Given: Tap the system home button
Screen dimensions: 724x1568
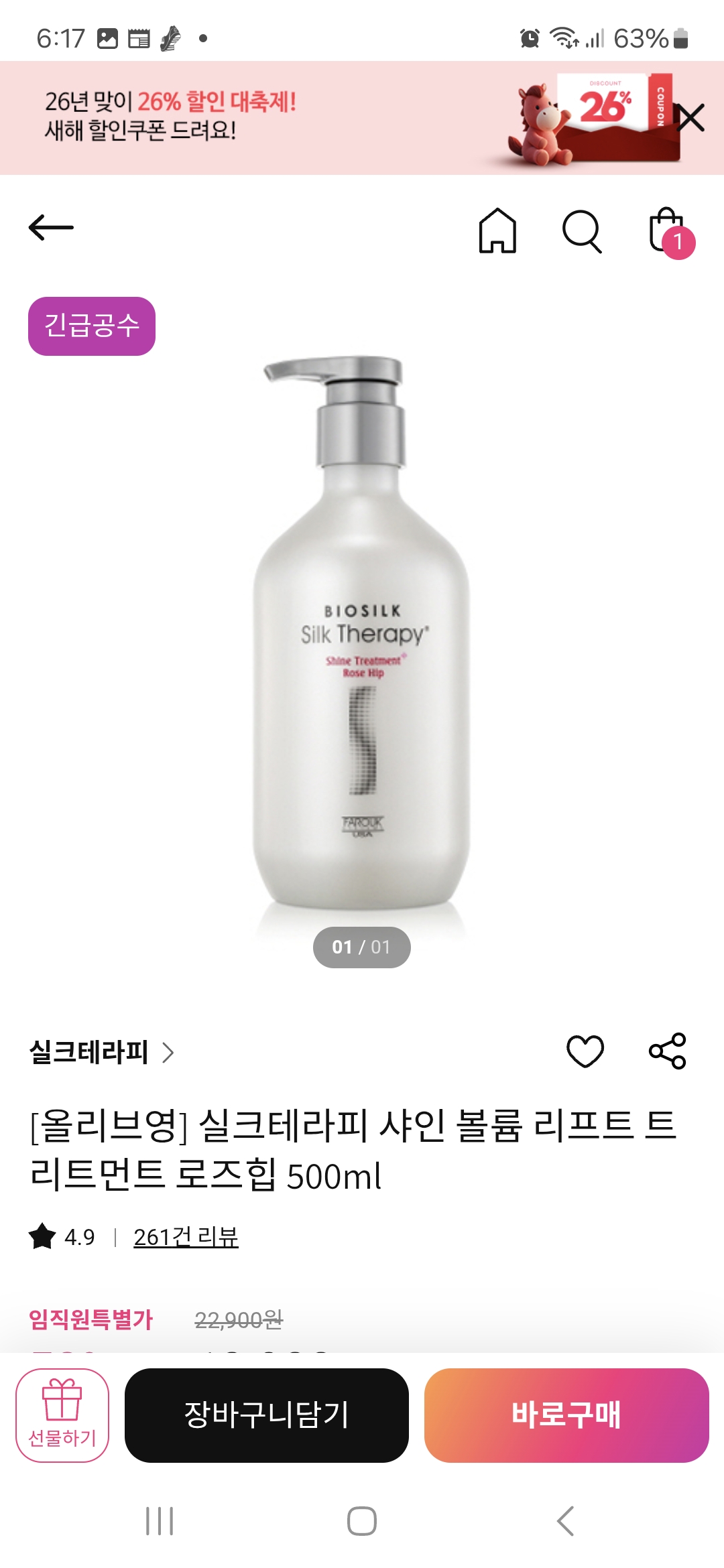Looking at the screenshot, I should (362, 1521).
